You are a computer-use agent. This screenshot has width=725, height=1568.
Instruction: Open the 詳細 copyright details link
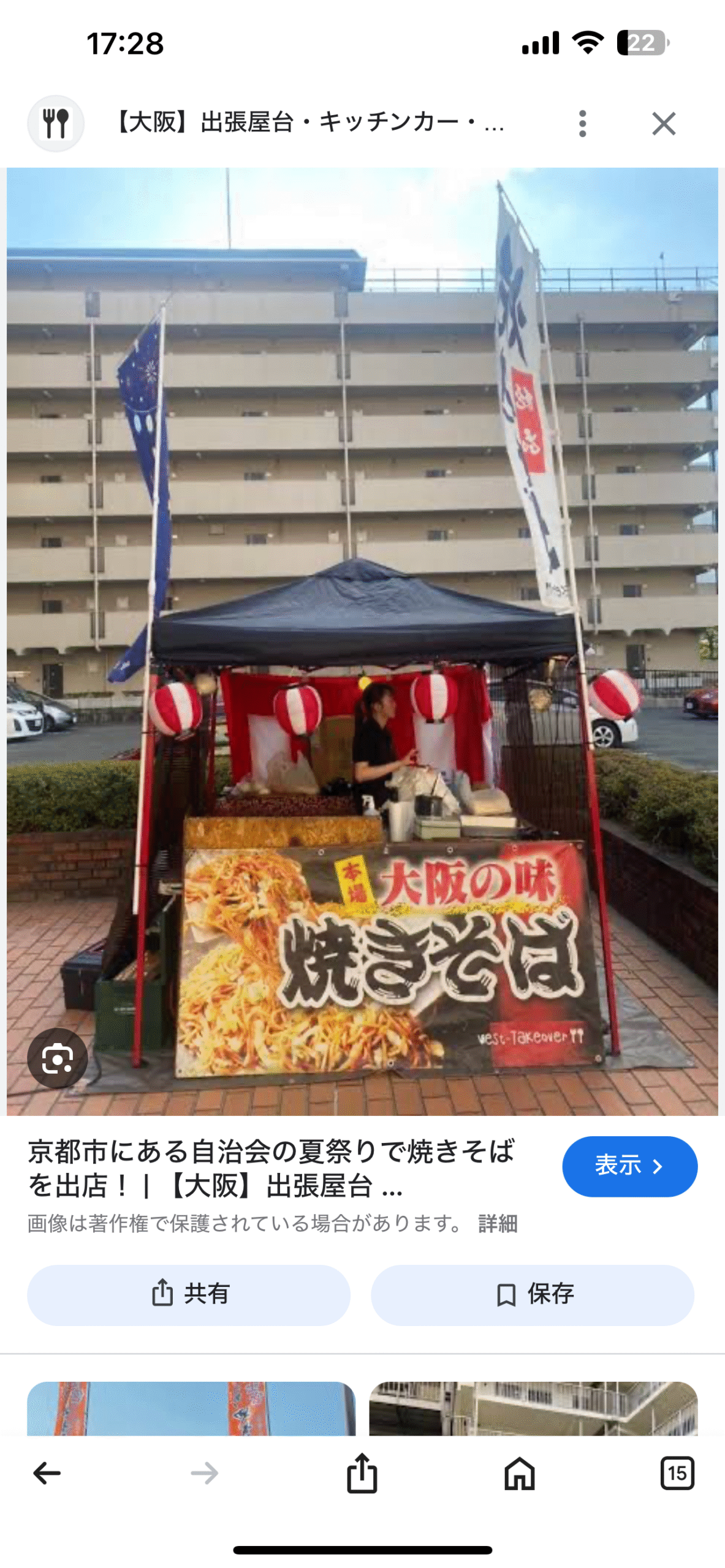497,1224
